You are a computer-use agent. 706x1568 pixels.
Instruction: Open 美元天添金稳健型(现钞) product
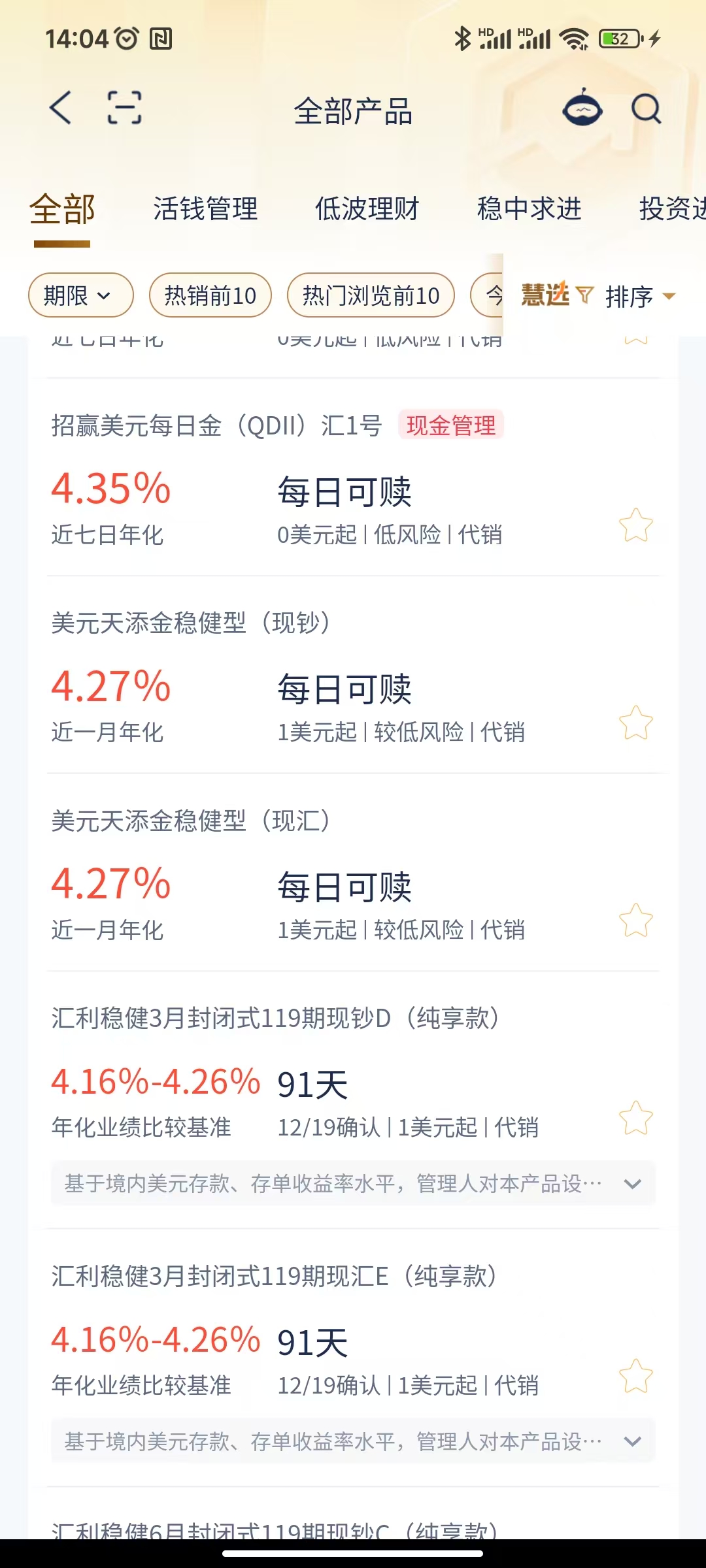(x=190, y=623)
